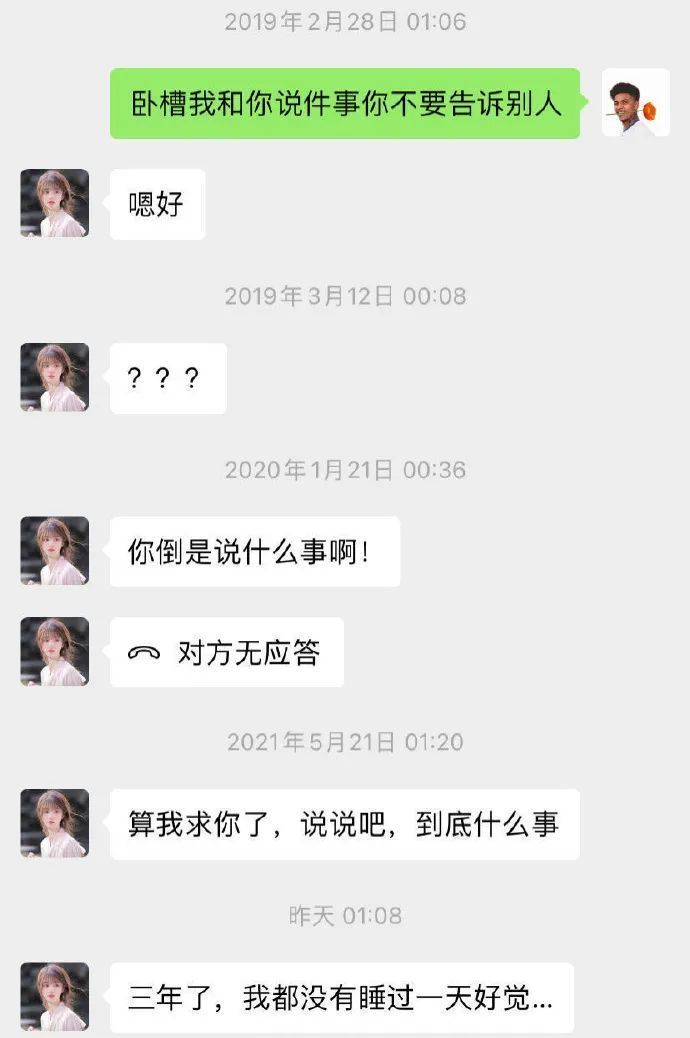Open contact avatar next to ？？？ message
This screenshot has height=1038, width=690.
click(x=55, y=377)
